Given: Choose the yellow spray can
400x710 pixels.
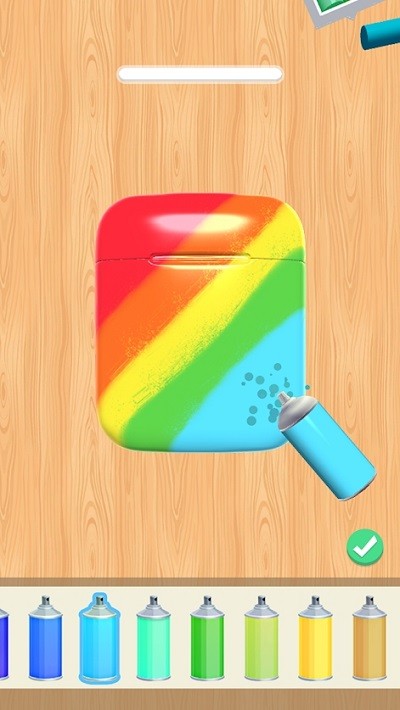Looking at the screenshot, I should [x=315, y=638].
